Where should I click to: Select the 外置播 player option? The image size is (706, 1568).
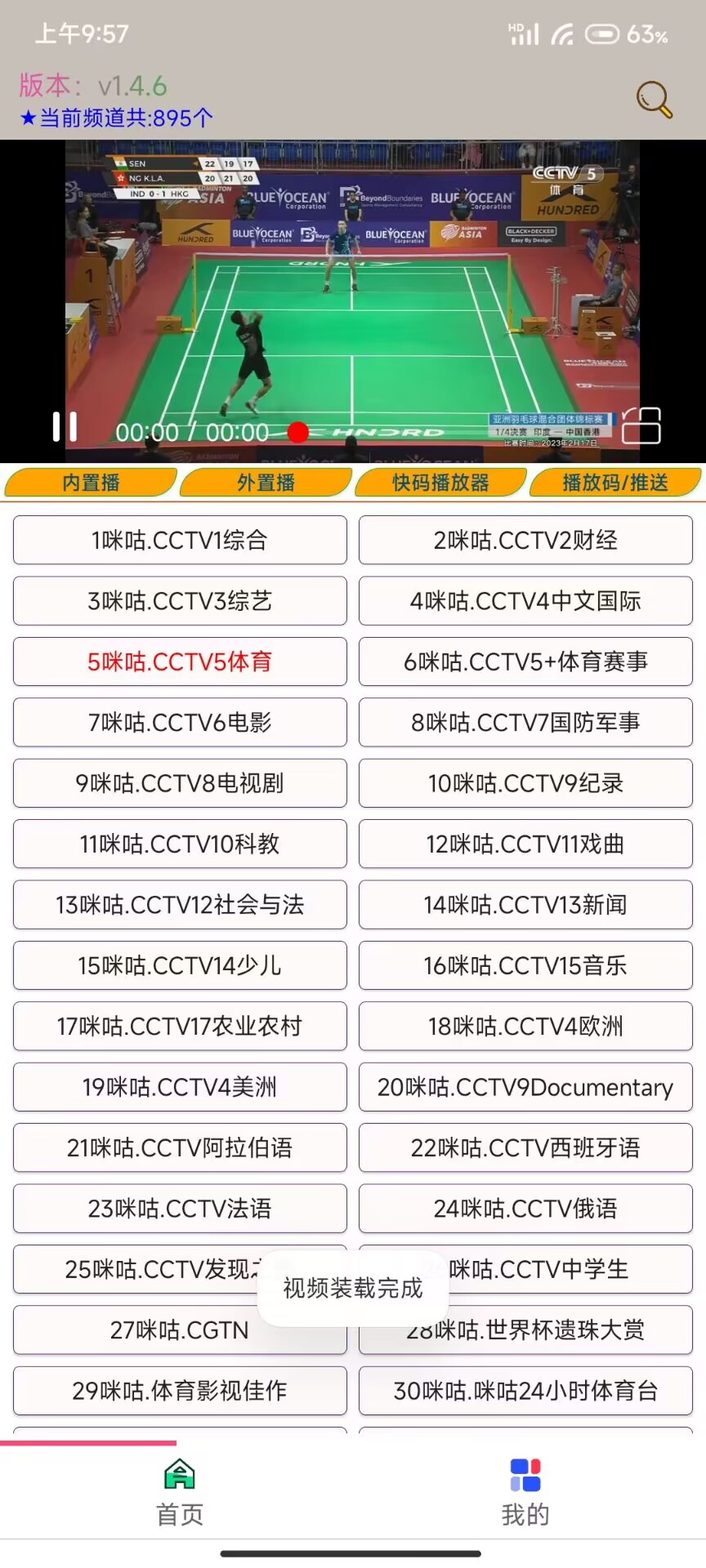coord(266,483)
